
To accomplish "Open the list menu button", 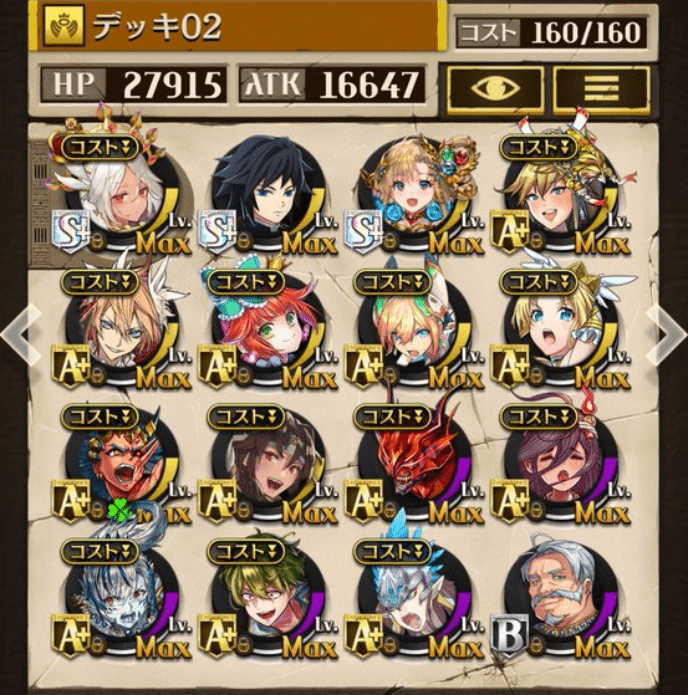I will tap(601, 87).
